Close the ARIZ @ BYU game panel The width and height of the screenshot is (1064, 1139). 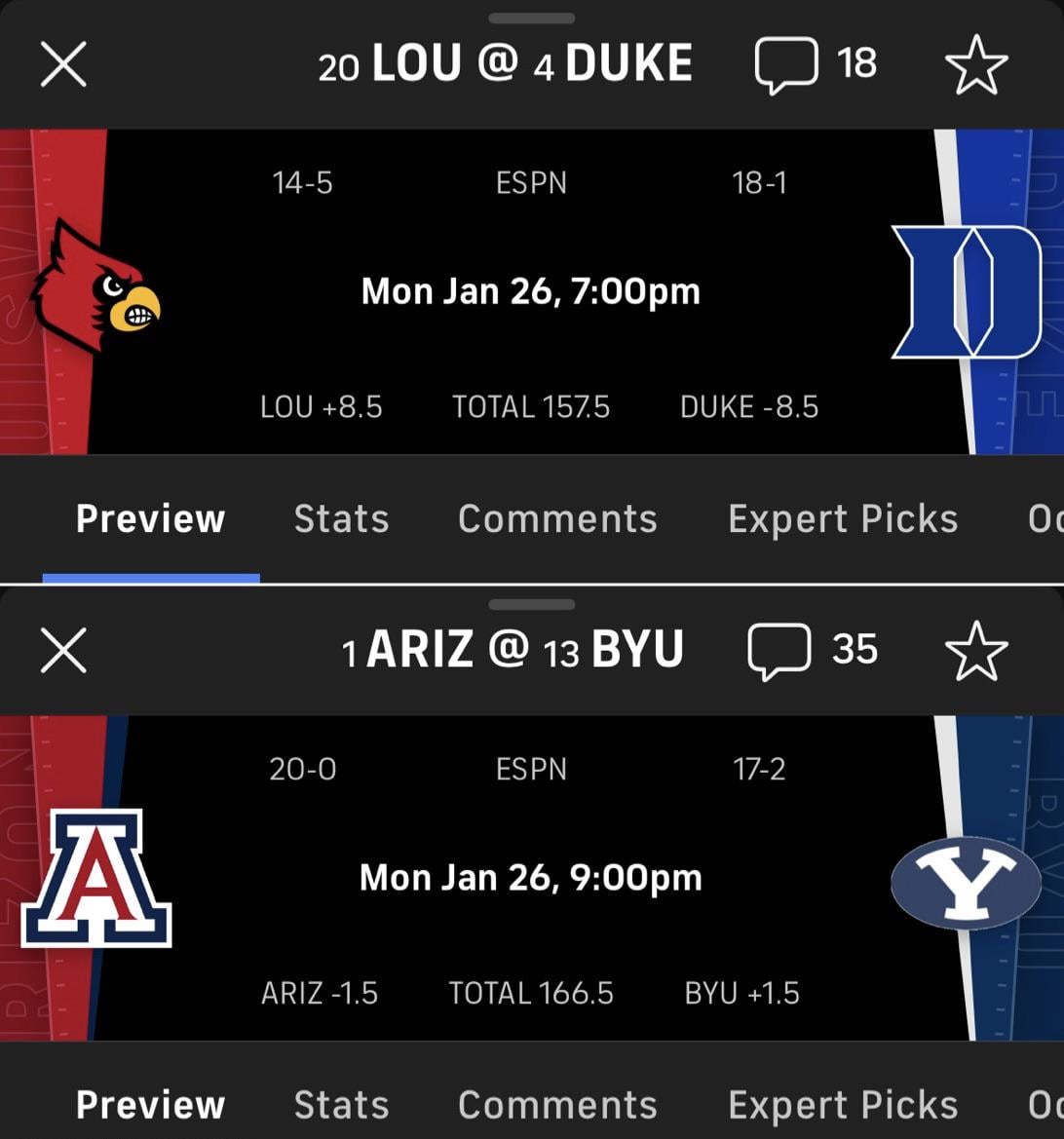coord(63,651)
